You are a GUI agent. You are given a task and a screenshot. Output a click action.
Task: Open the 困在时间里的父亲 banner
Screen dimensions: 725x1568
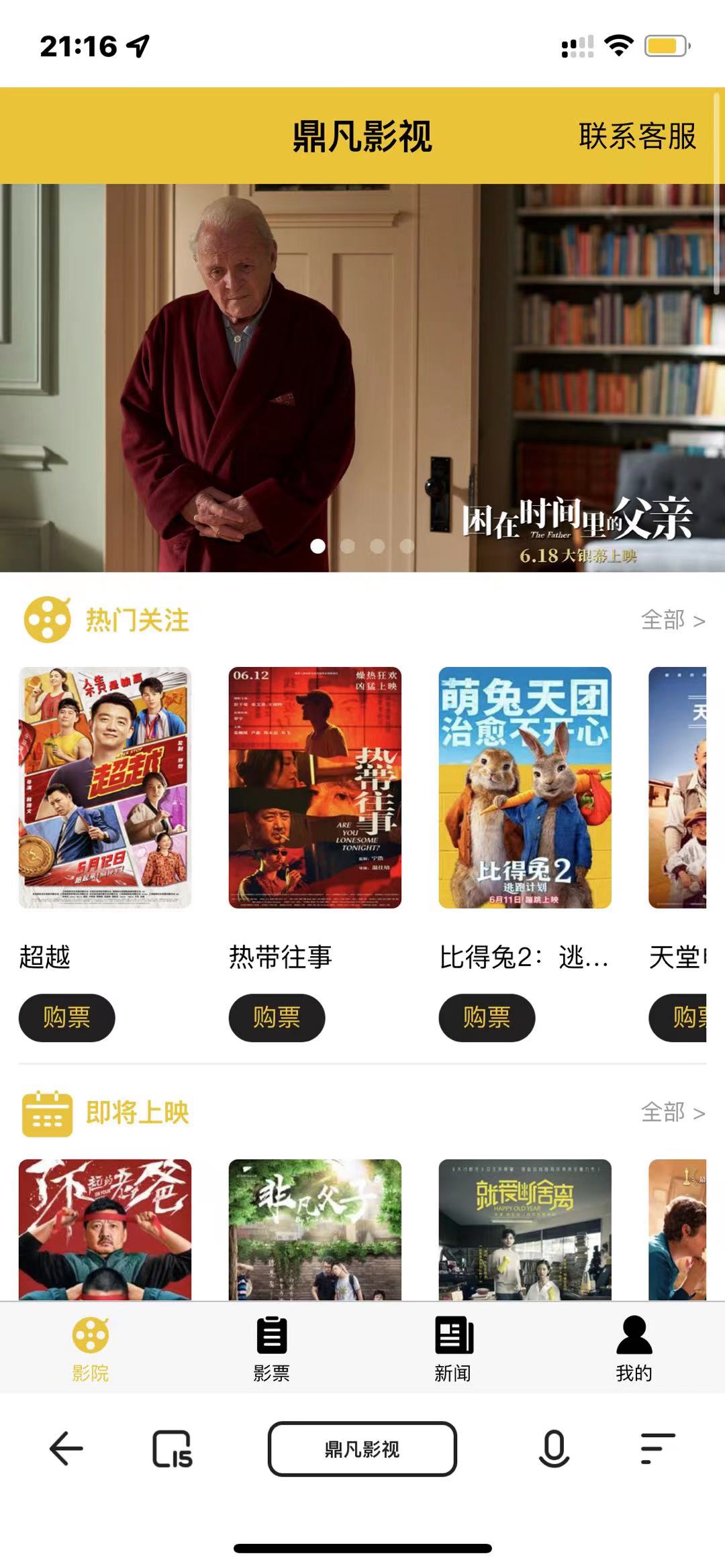(362, 377)
